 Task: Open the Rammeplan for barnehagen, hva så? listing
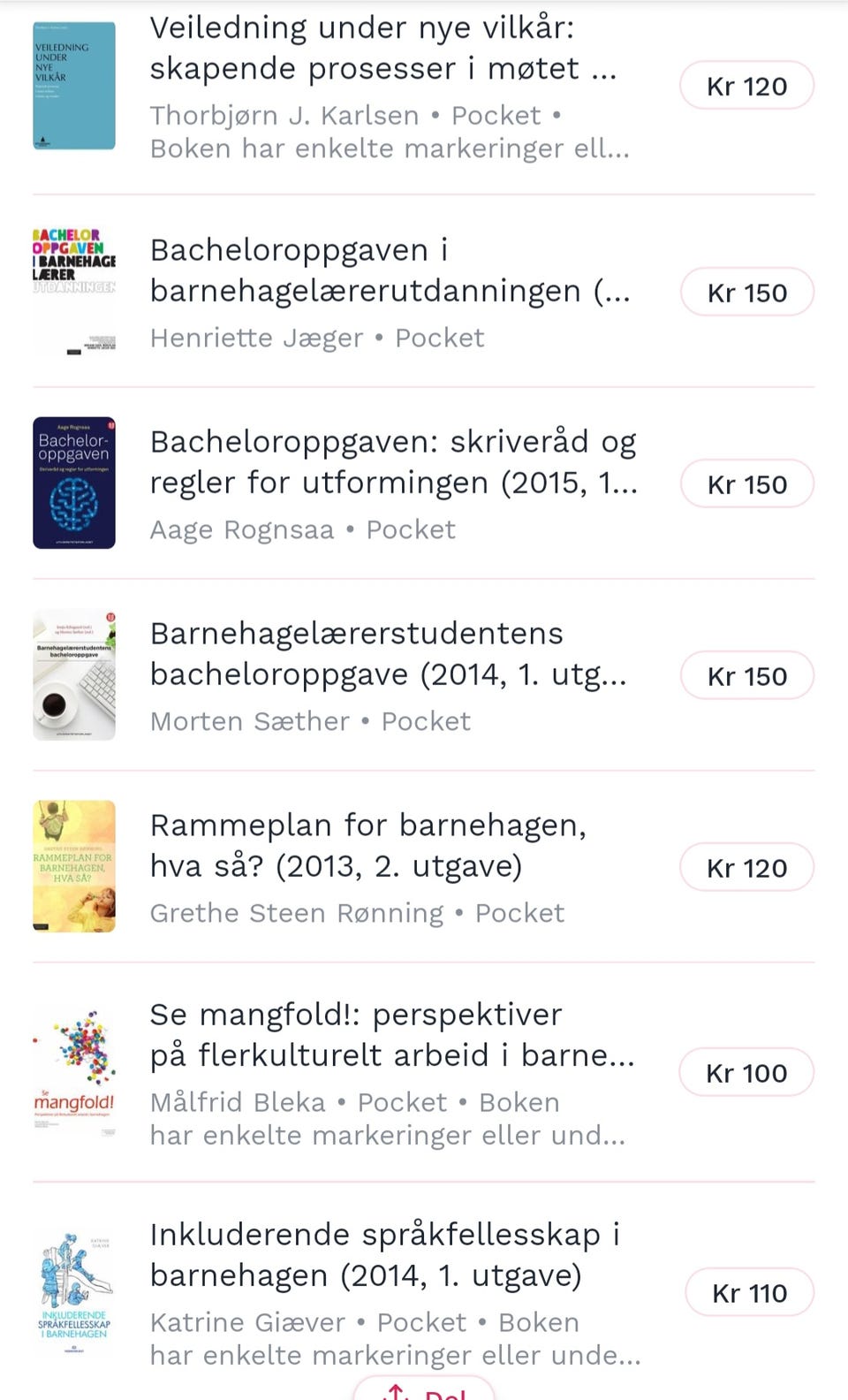(369, 845)
